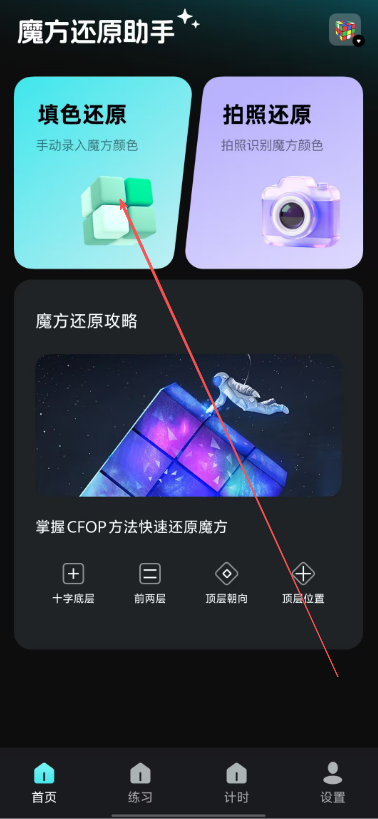The width and height of the screenshot is (378, 819).
Task: Open the 顶层位置 tutorial step
Action: pyautogui.click(x=303, y=583)
